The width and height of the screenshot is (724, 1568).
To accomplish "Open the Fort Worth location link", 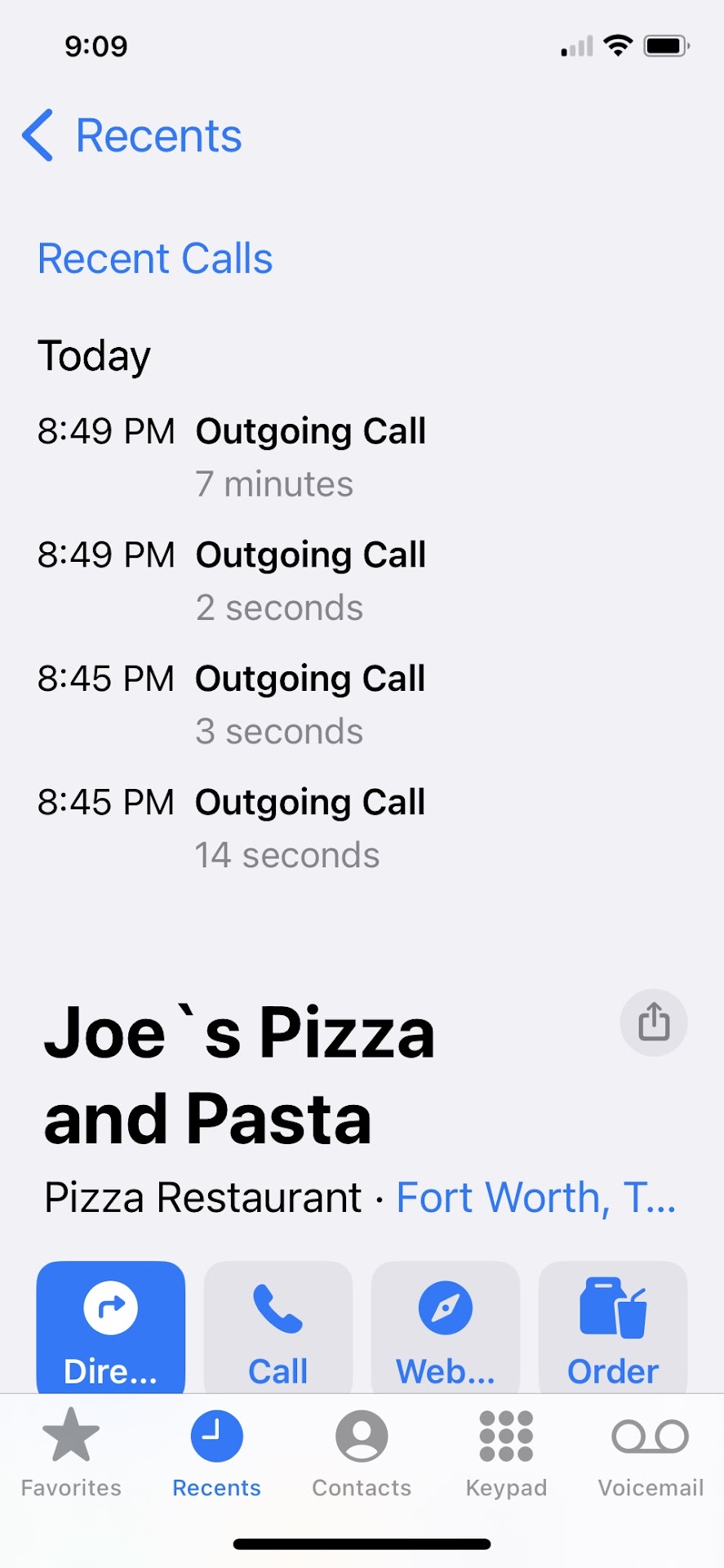I will [535, 1198].
